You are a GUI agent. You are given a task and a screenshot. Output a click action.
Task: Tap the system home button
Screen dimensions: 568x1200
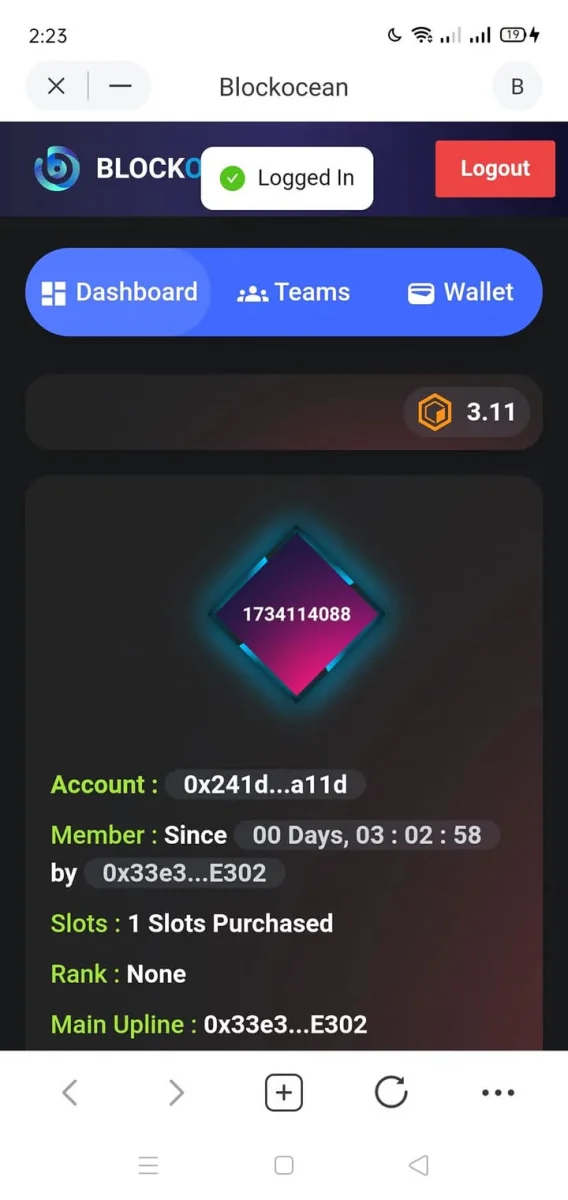(x=284, y=1165)
